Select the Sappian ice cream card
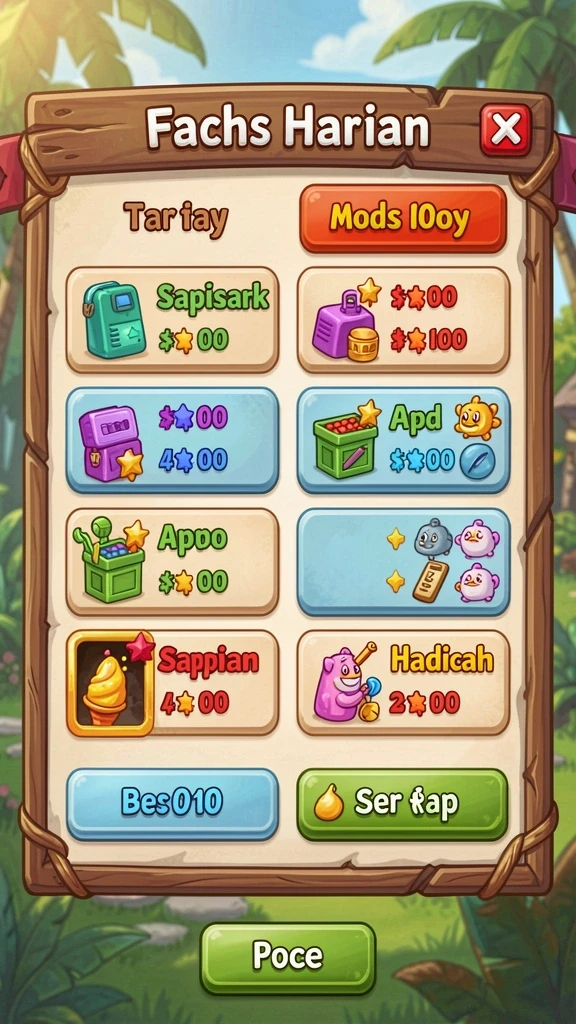 [172, 683]
